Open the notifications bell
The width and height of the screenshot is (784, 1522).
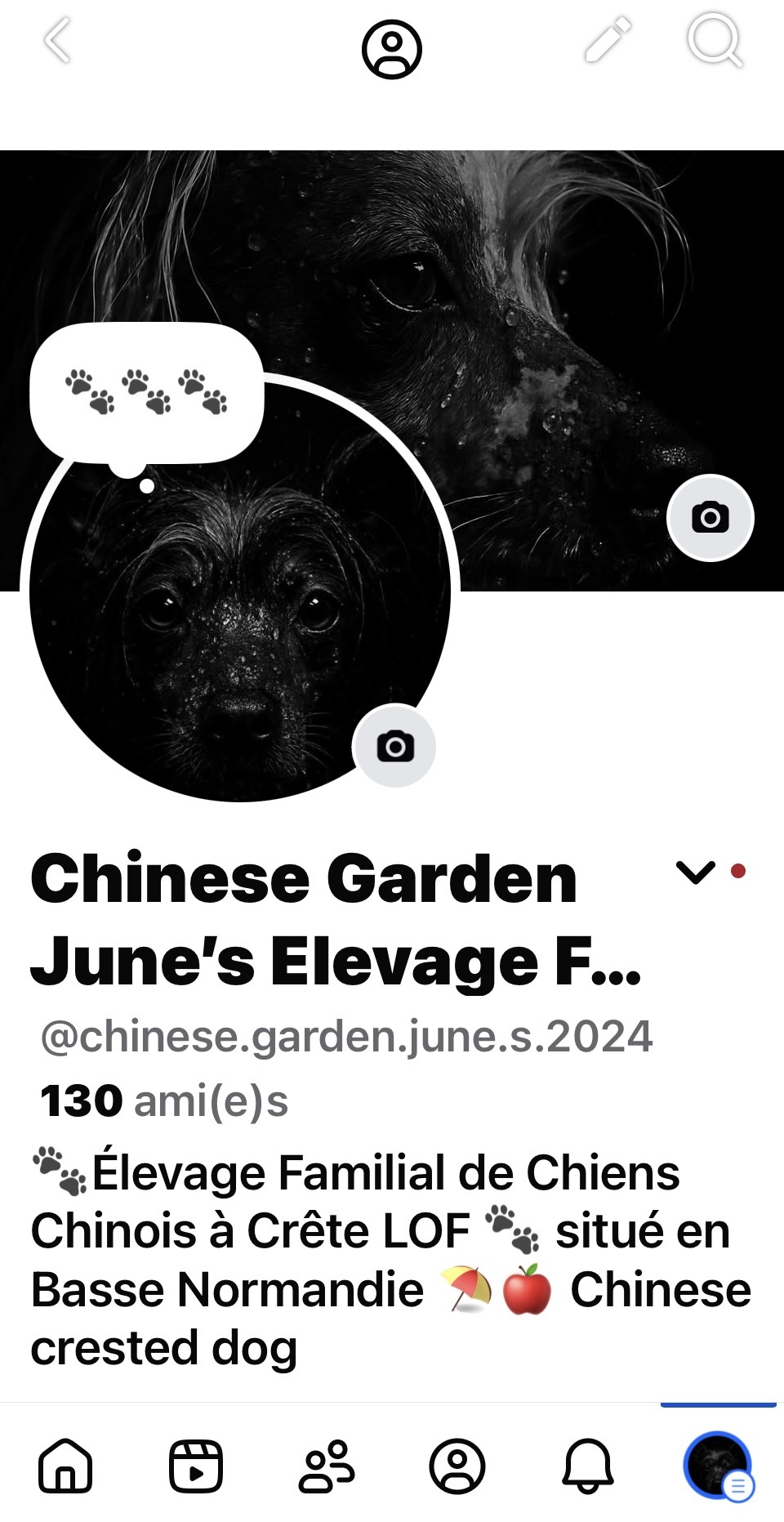click(x=588, y=1466)
